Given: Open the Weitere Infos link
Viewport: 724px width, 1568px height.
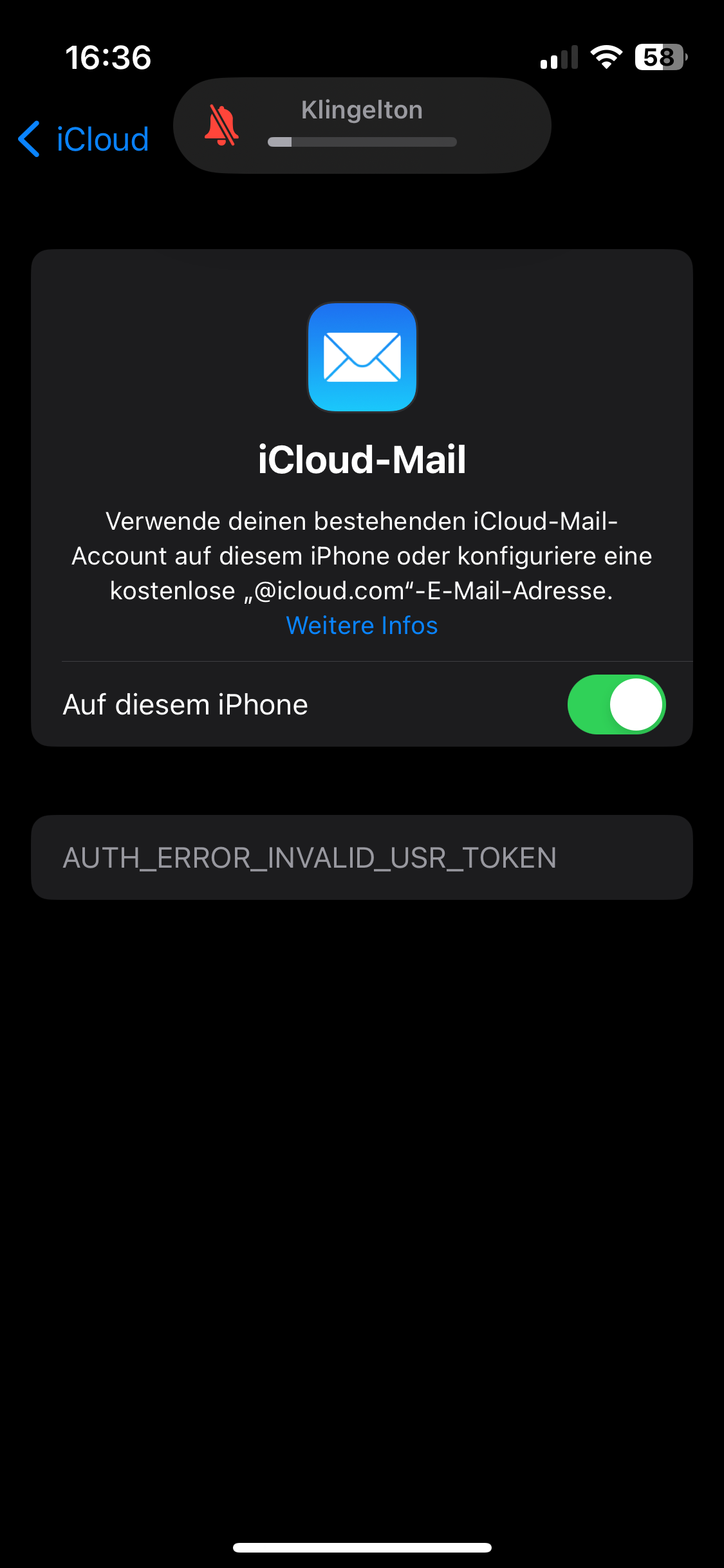Looking at the screenshot, I should (x=362, y=626).
